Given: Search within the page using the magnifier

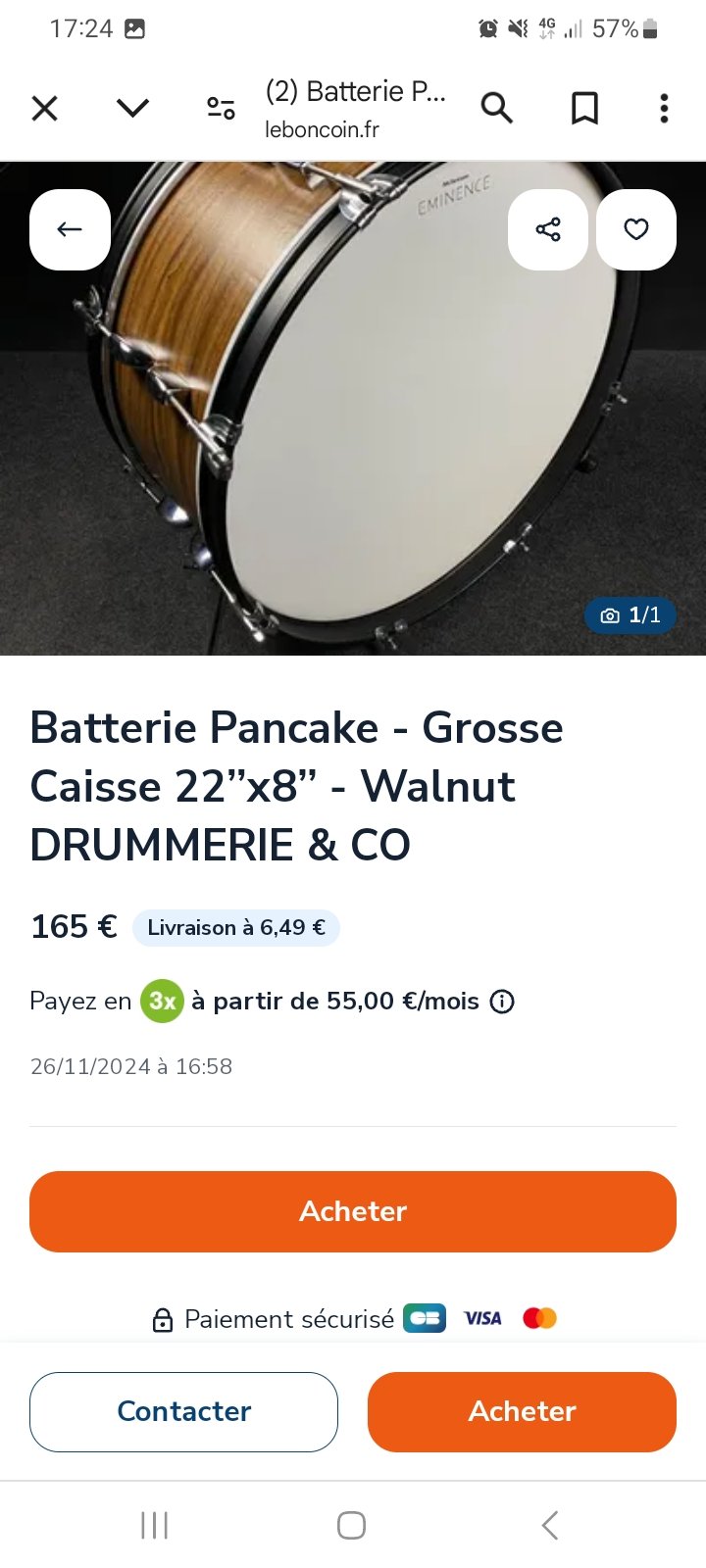Looking at the screenshot, I should coord(497,108).
